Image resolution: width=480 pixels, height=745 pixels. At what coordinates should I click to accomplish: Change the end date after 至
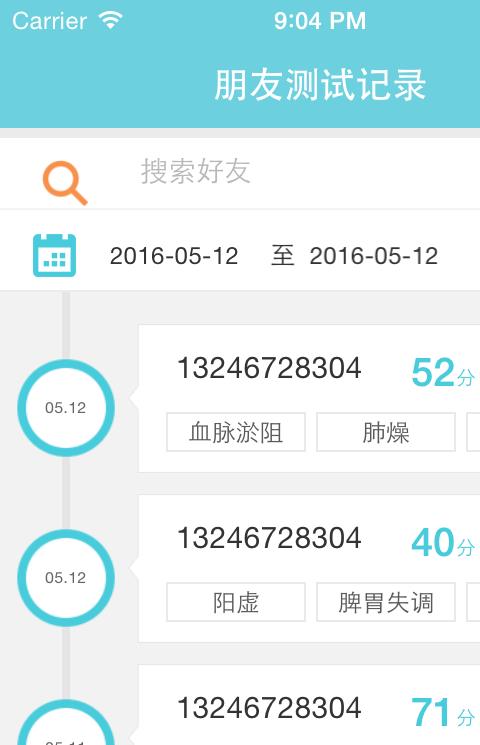(374, 256)
